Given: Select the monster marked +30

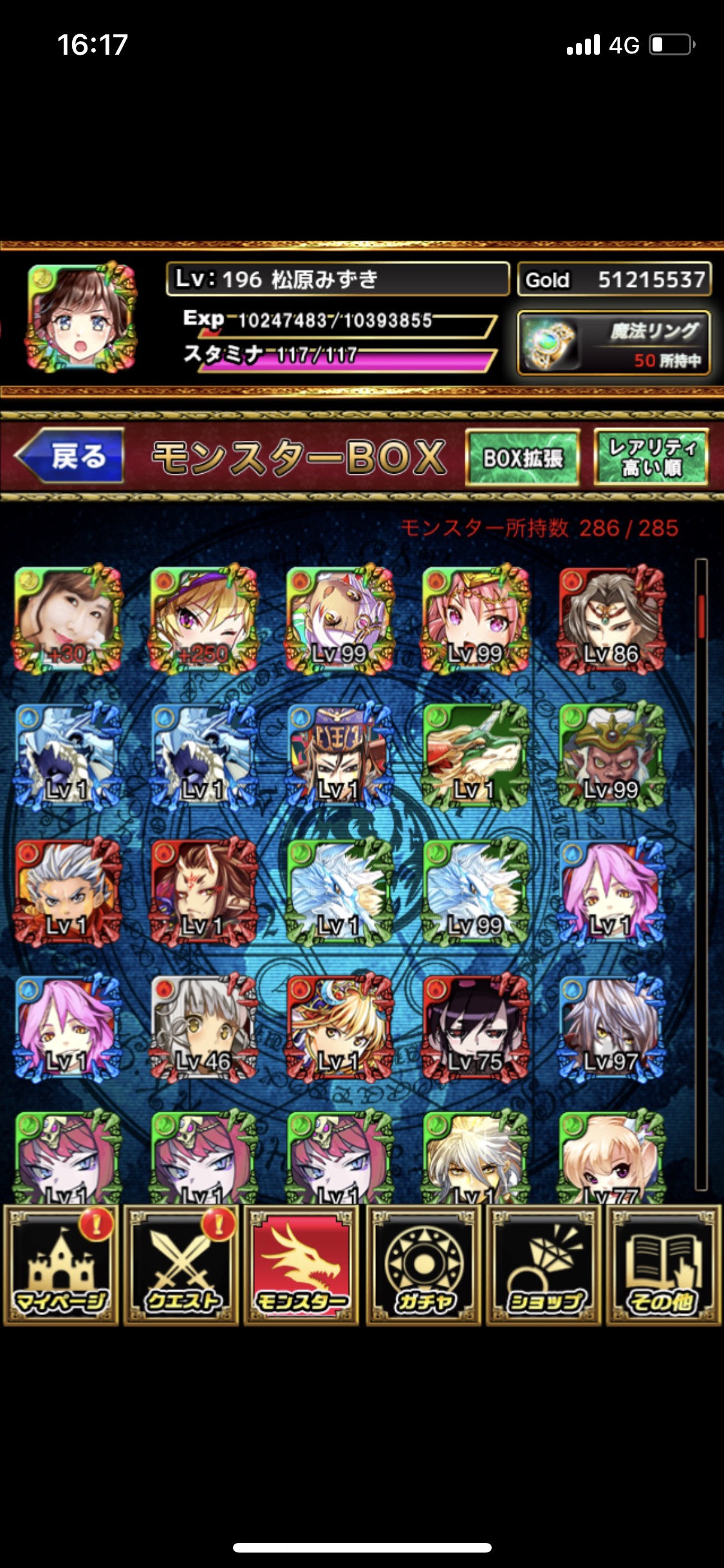Looking at the screenshot, I should [x=68, y=621].
